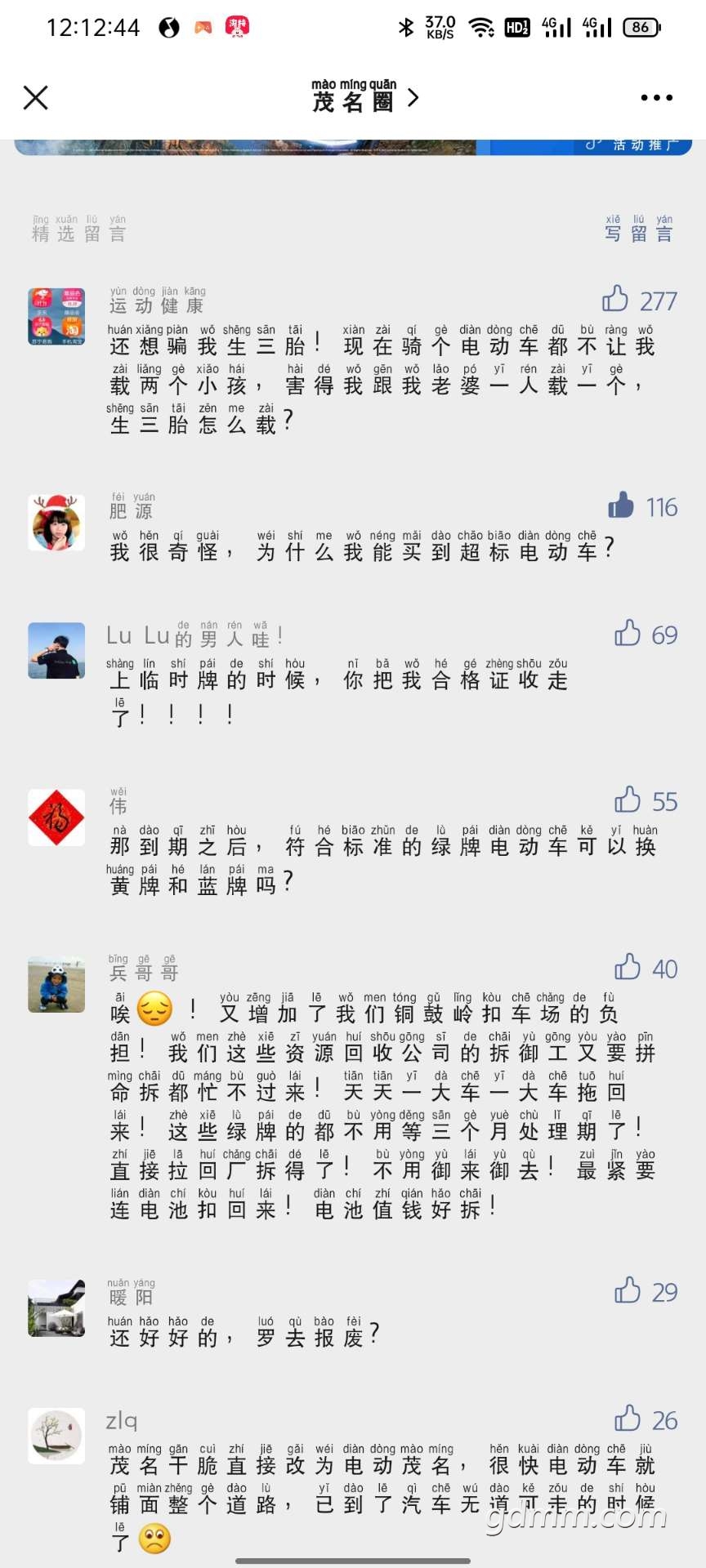706x1568 pixels.
Task: Like the comment by Lu Lu的男人哇
Action: tap(627, 634)
